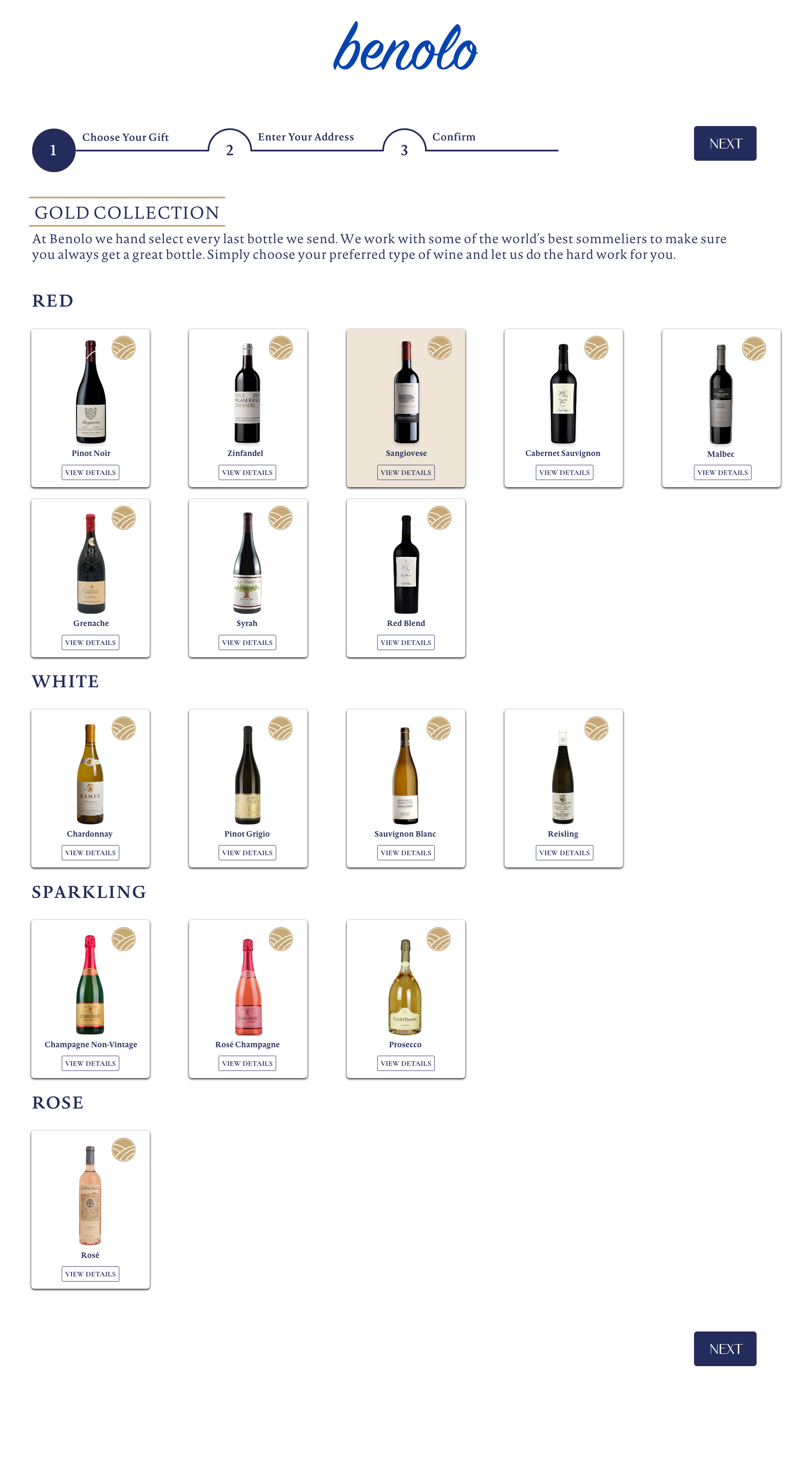View details for Prosecco
Viewport: 812px width, 1463px height.
pyautogui.click(x=406, y=1063)
